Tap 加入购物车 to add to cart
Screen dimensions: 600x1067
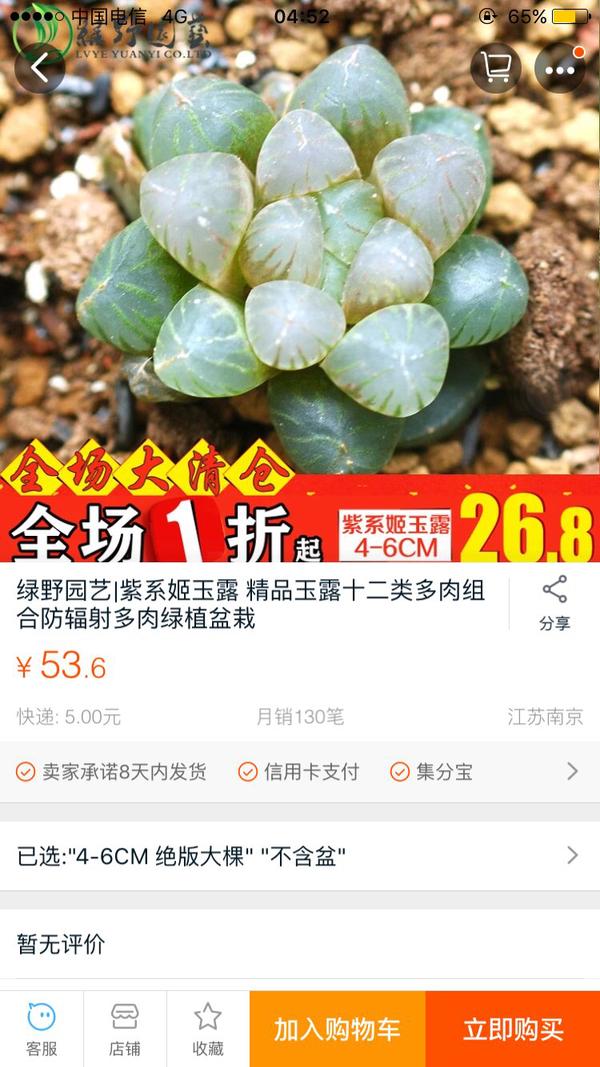click(x=337, y=1029)
